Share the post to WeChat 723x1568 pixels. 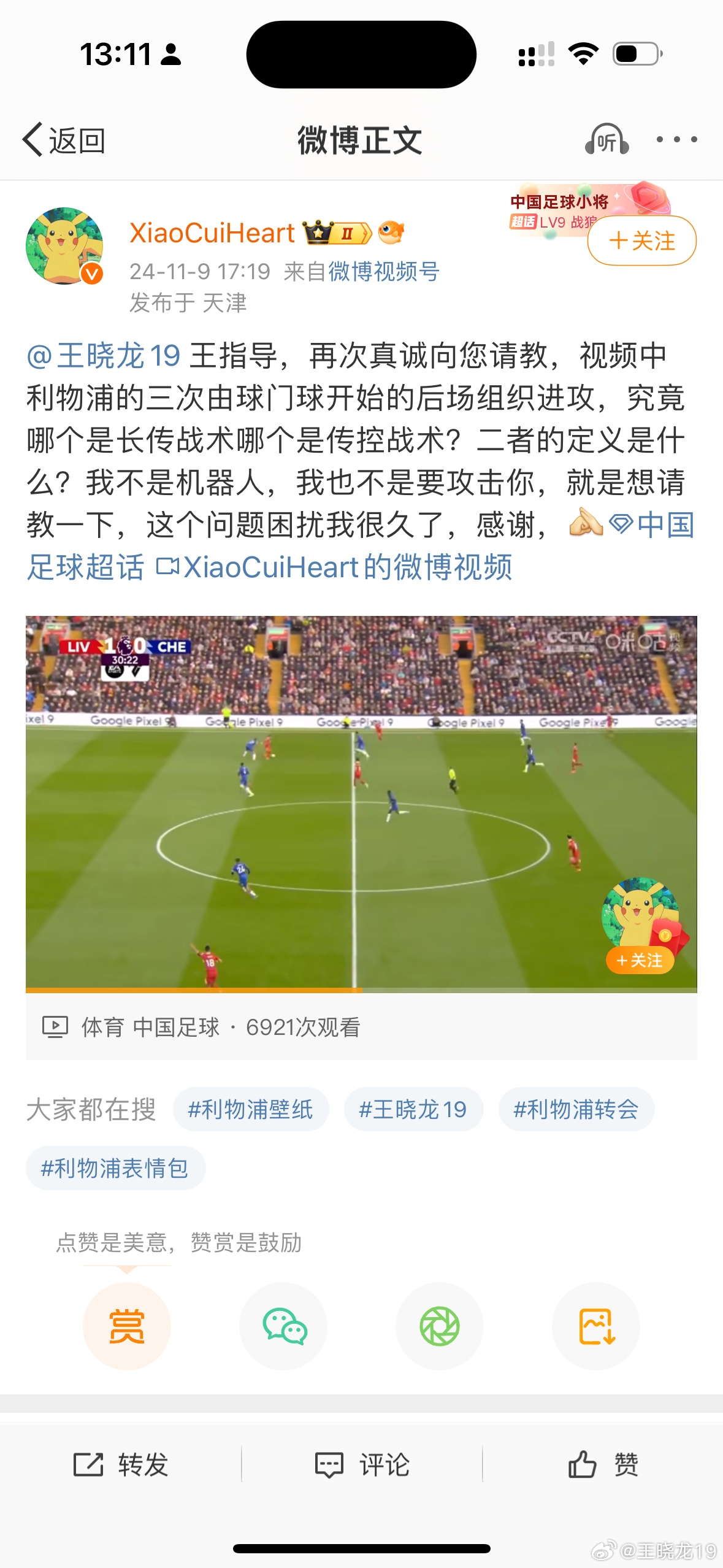click(x=283, y=1326)
